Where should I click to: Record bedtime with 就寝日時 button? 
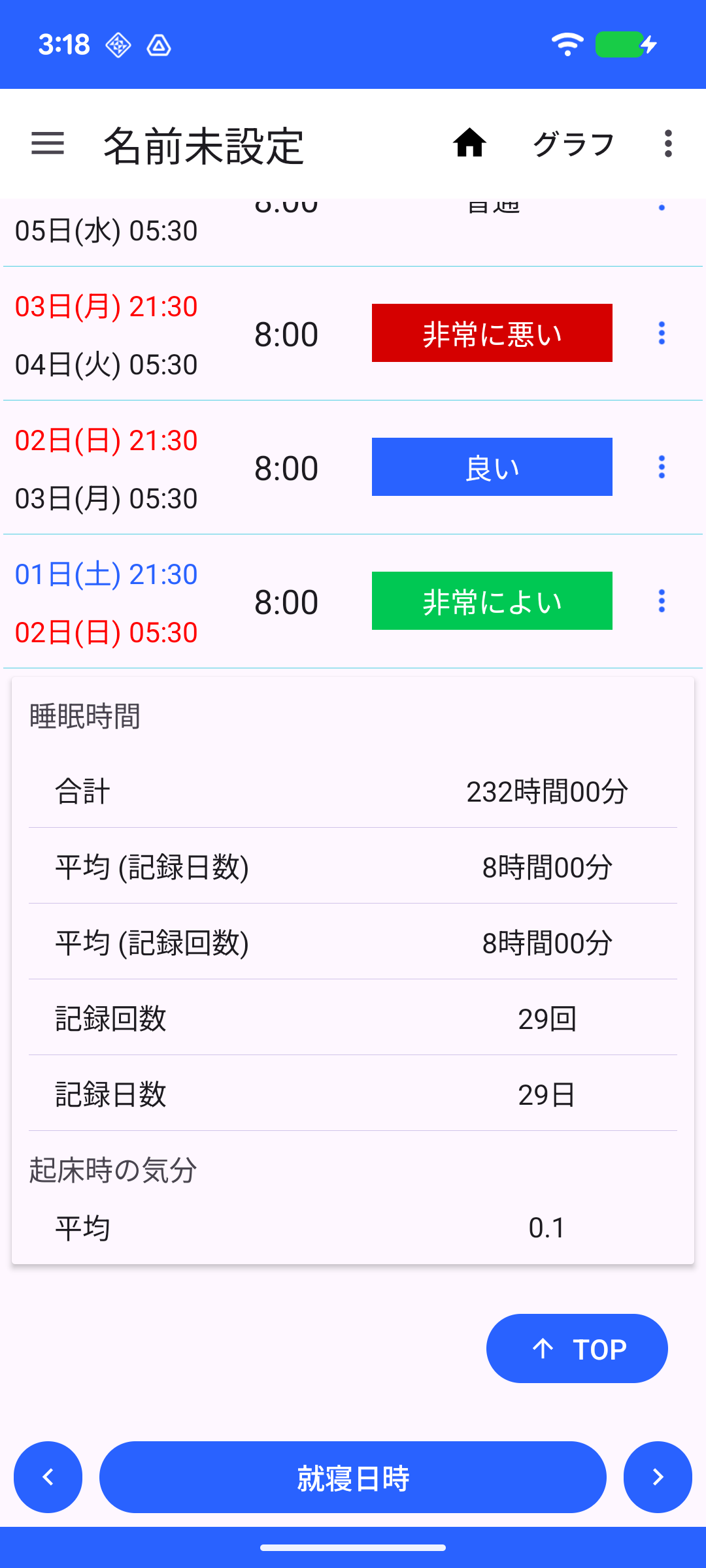352,1477
